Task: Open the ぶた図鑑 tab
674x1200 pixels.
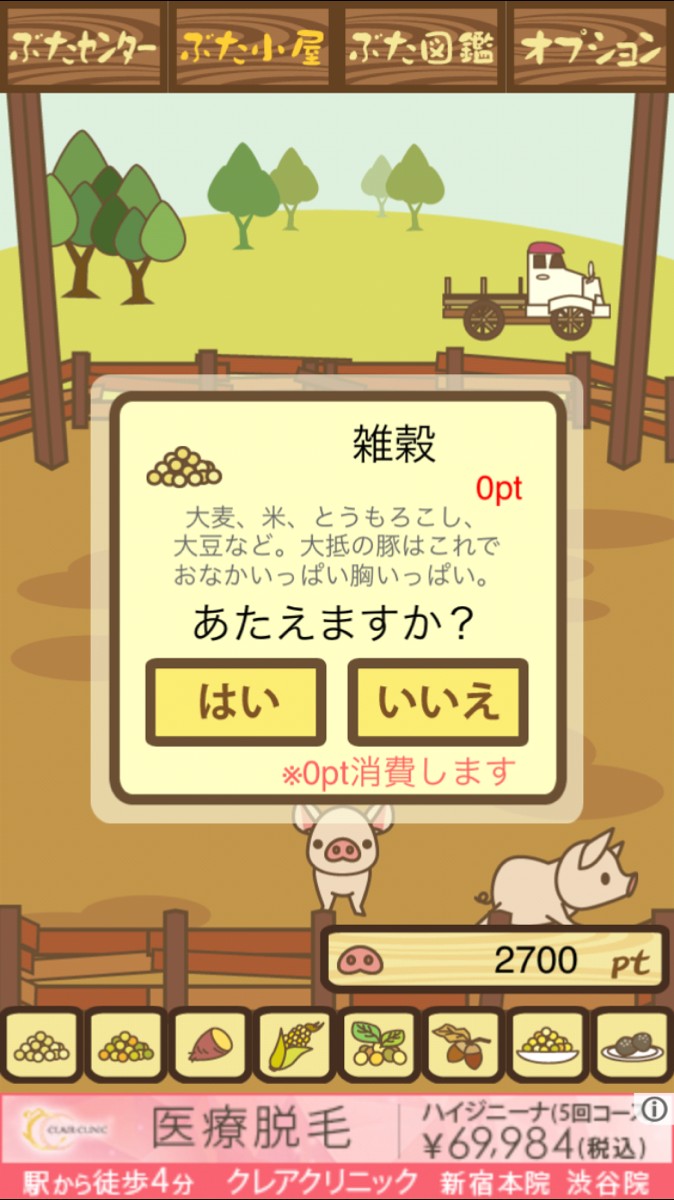Action: 423,48
